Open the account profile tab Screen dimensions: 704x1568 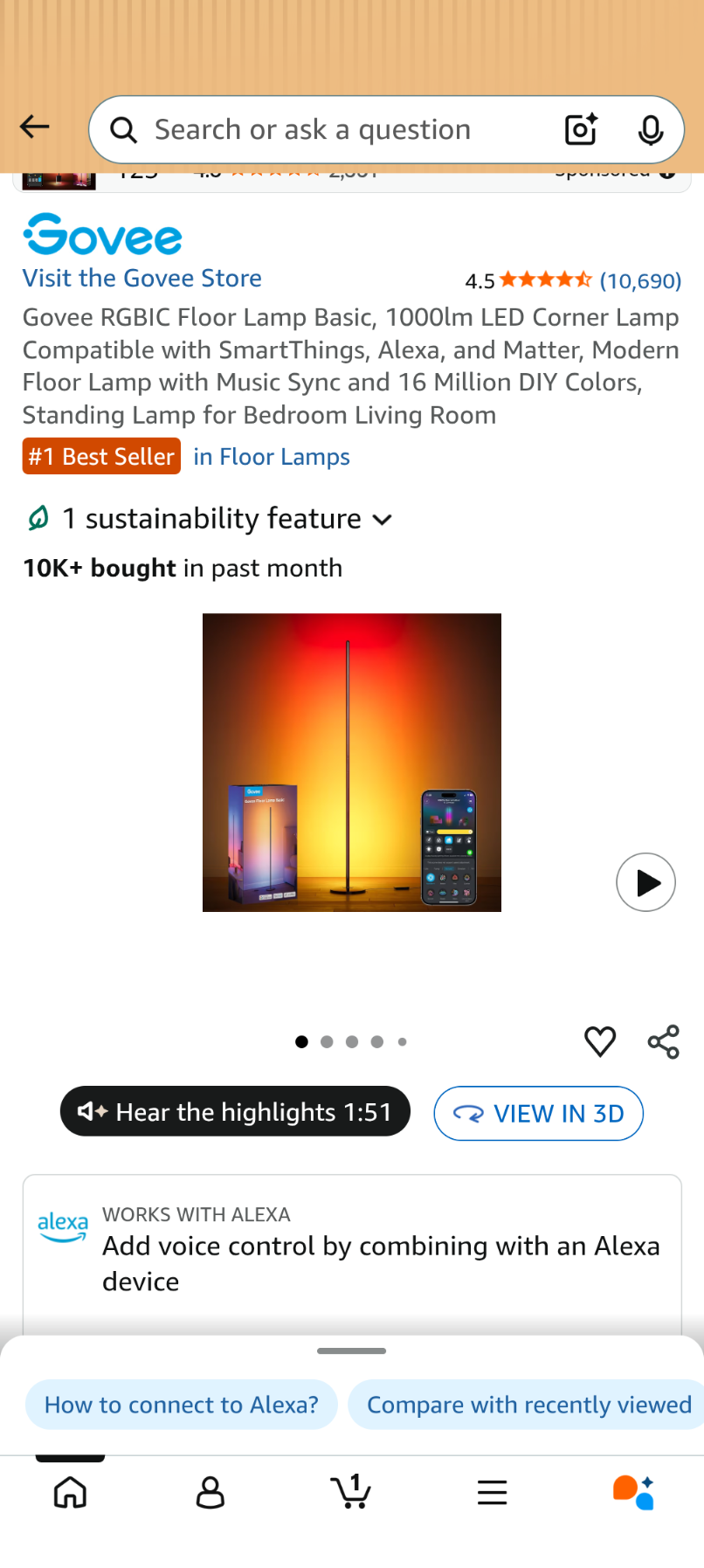[x=211, y=1493]
